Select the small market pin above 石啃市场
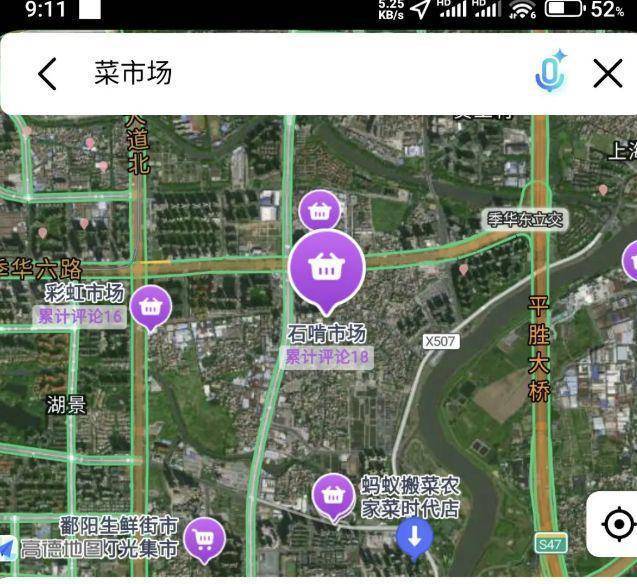This screenshot has height=584, width=637. (x=320, y=212)
